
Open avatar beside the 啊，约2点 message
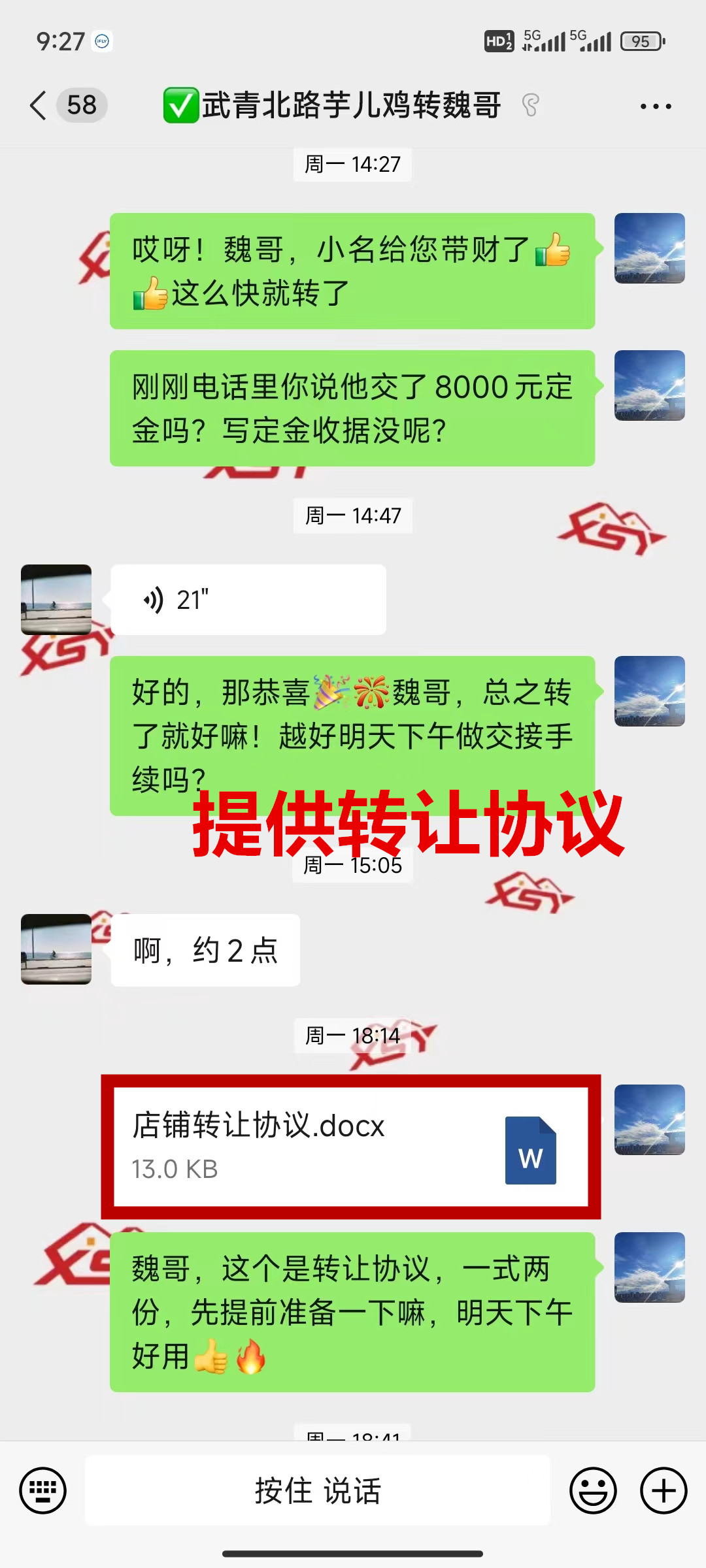coord(56,949)
